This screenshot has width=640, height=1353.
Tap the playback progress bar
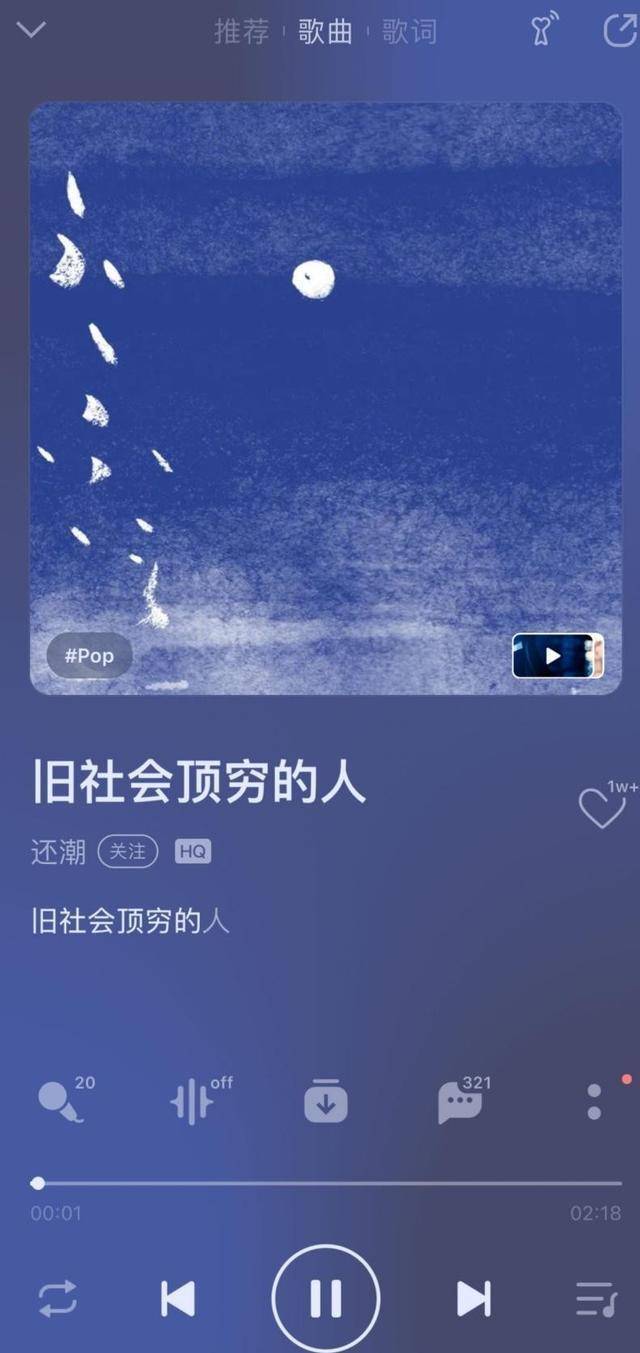click(330, 1184)
